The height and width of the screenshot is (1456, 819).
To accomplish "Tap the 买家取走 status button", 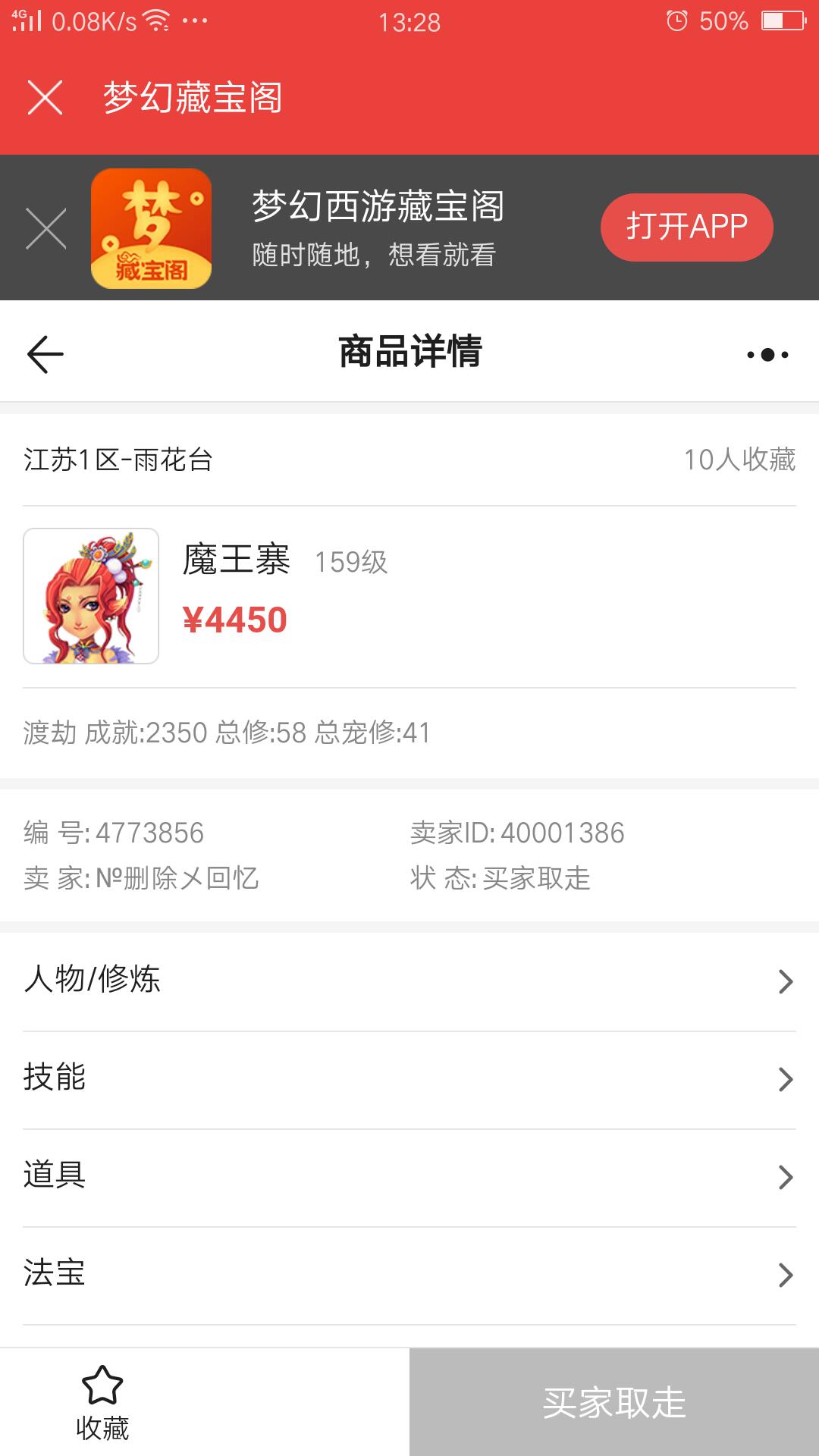I will [x=613, y=1402].
